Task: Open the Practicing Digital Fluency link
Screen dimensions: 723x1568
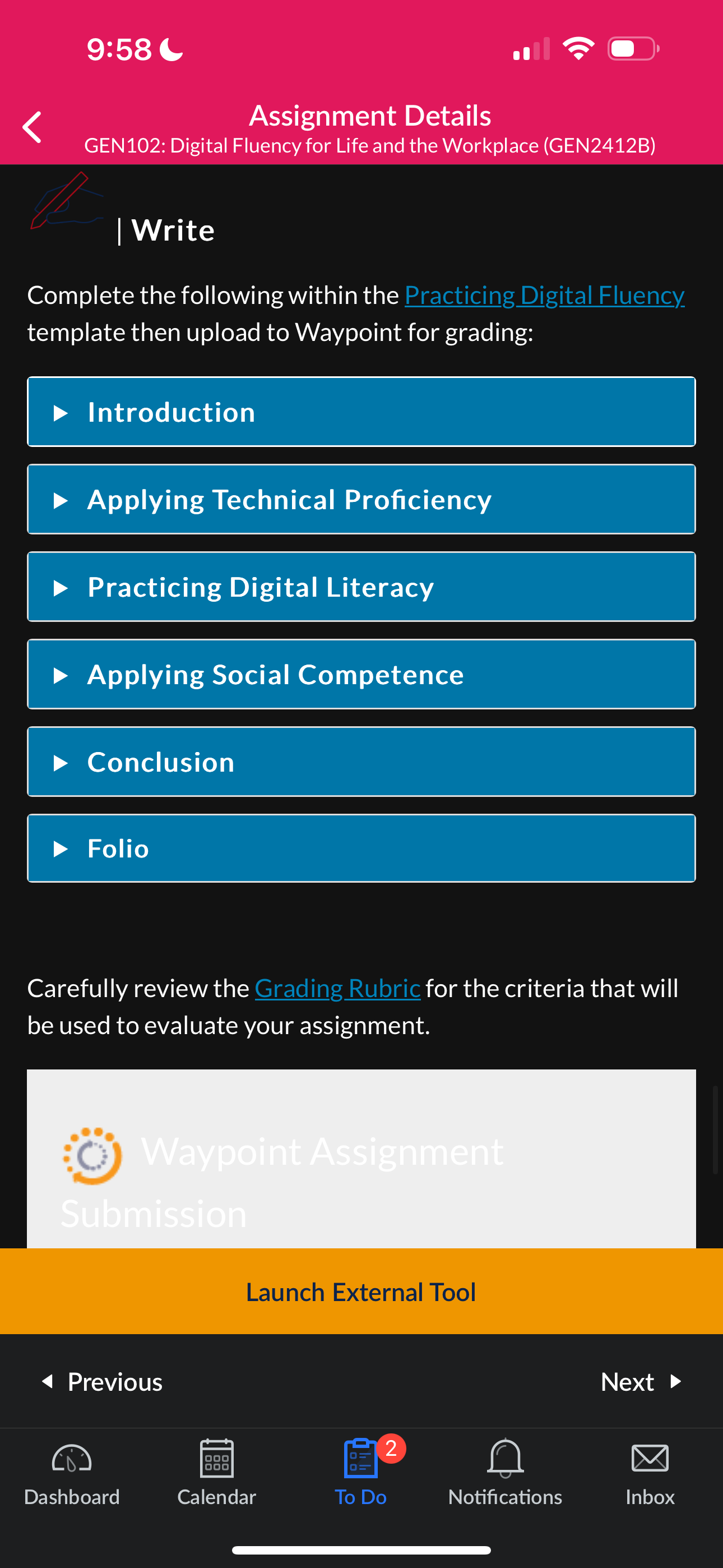Action: pos(544,295)
